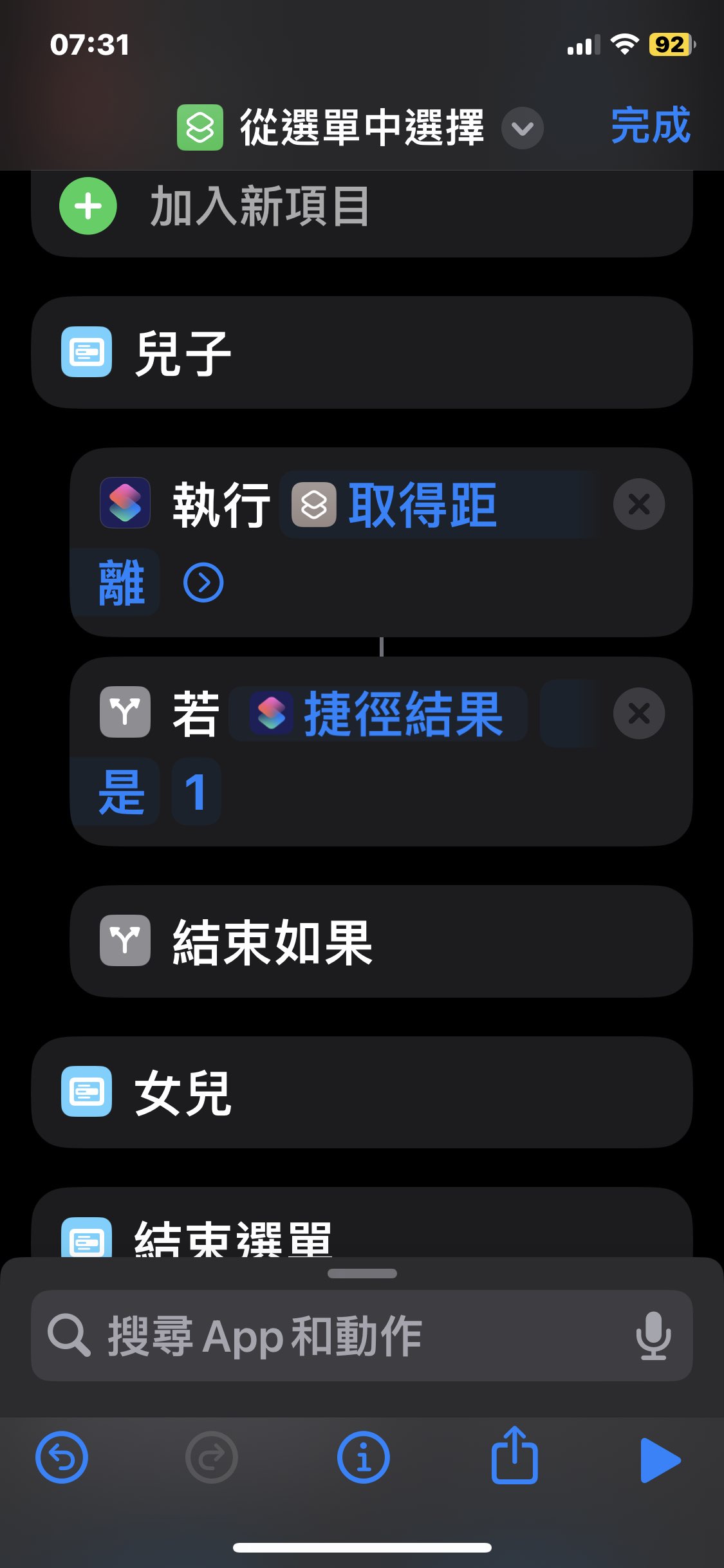Open the shortcut title dropdown chevron
This screenshot has width=724, height=1568.
point(523,128)
